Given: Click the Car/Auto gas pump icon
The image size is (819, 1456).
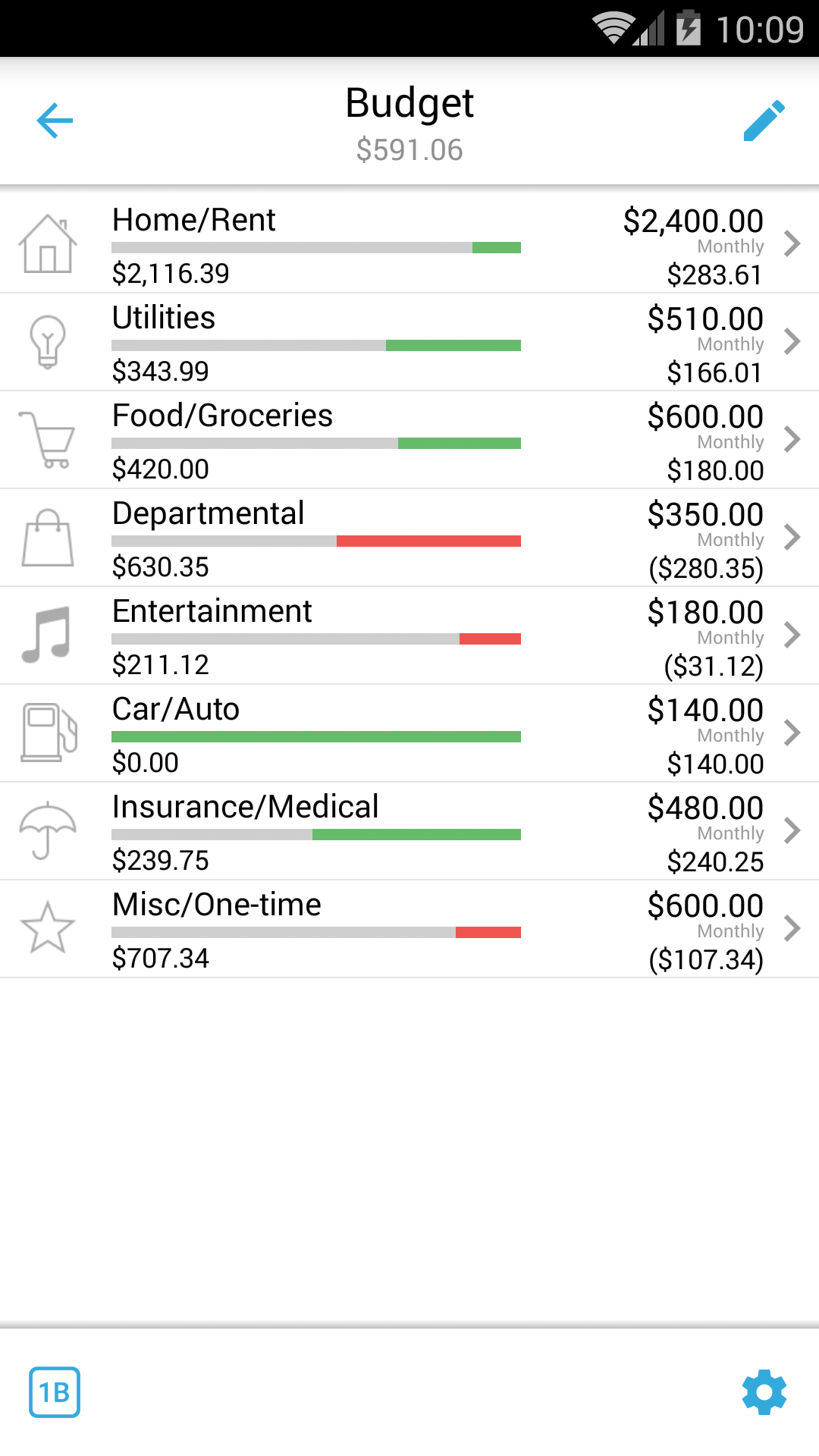Looking at the screenshot, I should pos(47,733).
